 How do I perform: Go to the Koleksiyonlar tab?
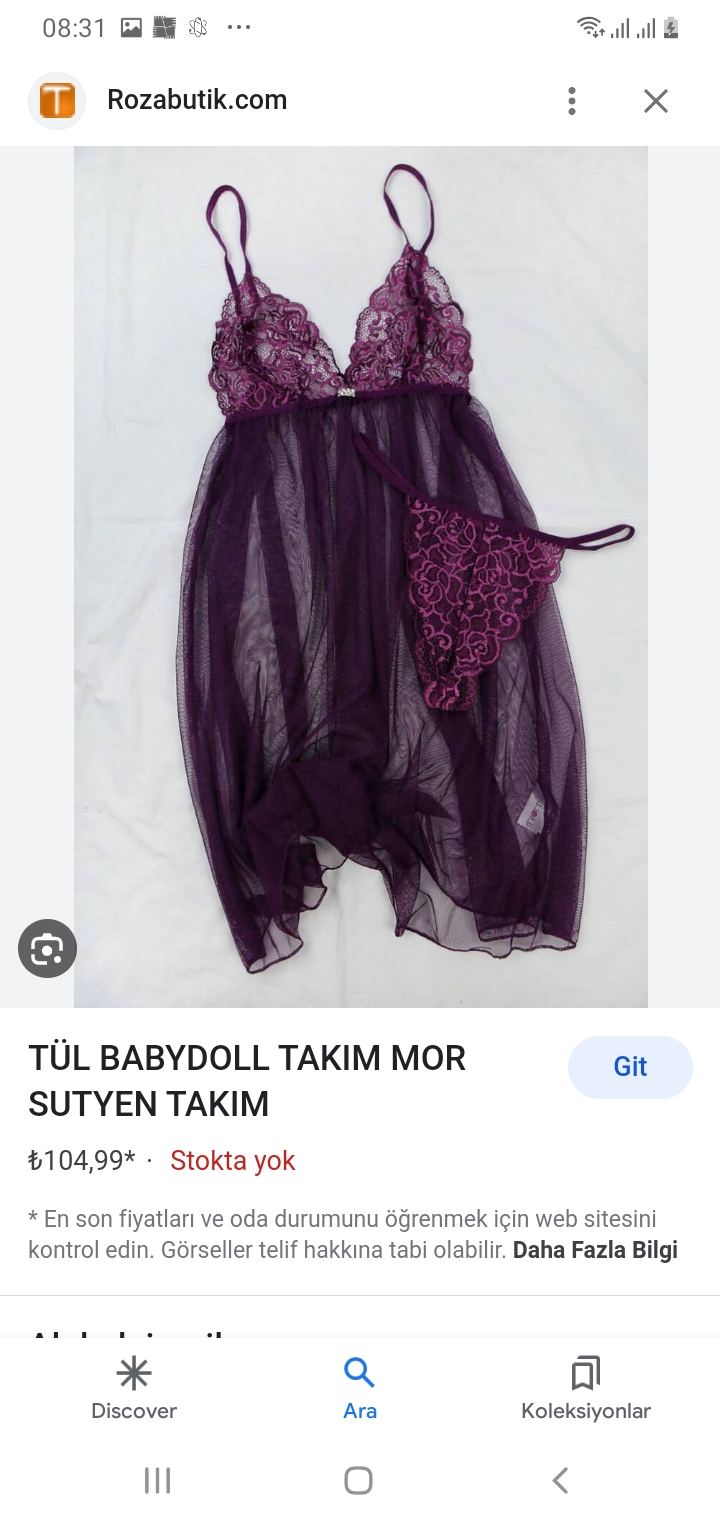(x=586, y=1388)
